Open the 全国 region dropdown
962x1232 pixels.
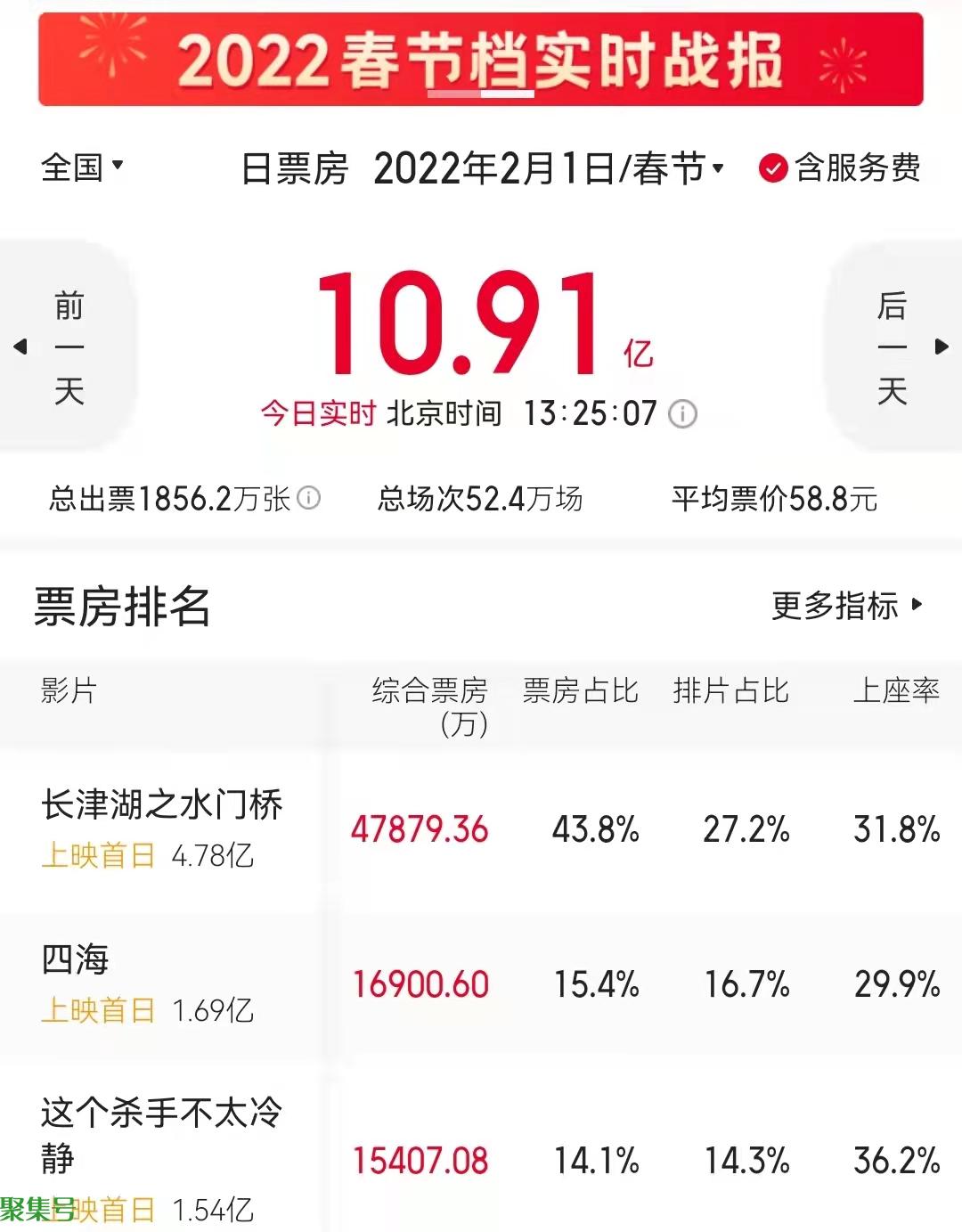[82, 167]
